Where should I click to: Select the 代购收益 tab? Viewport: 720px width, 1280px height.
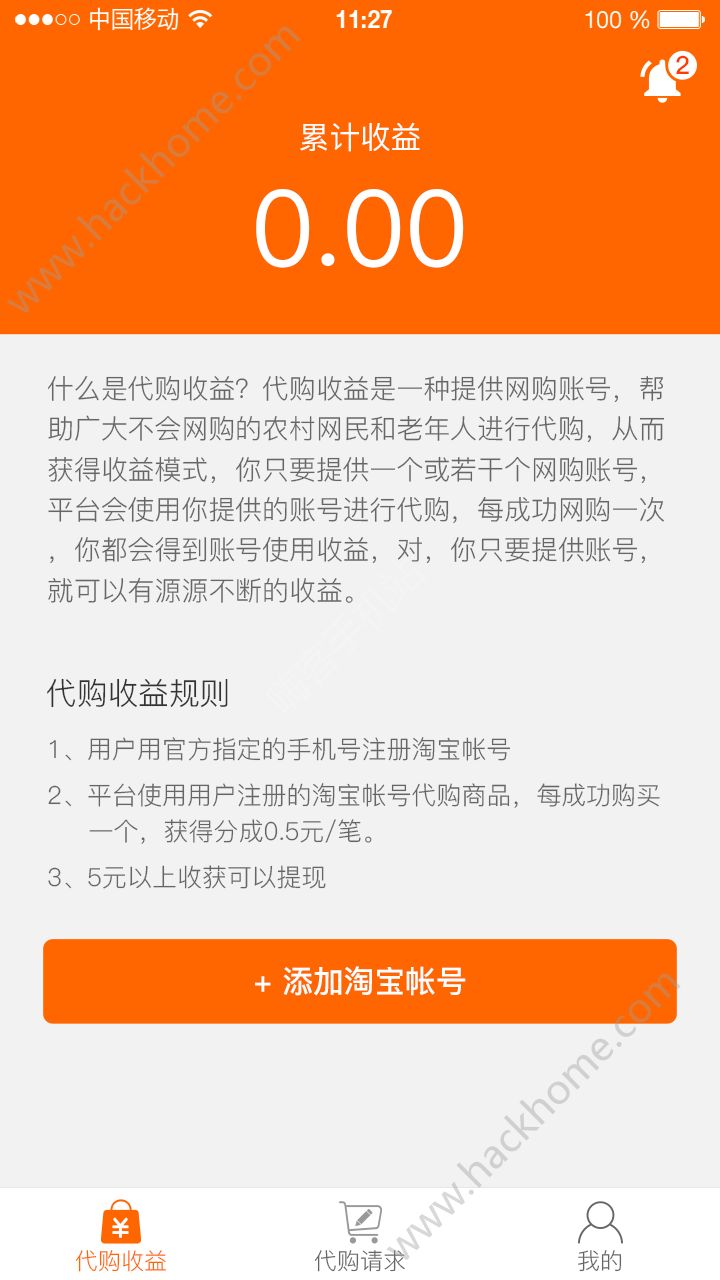click(x=120, y=1236)
